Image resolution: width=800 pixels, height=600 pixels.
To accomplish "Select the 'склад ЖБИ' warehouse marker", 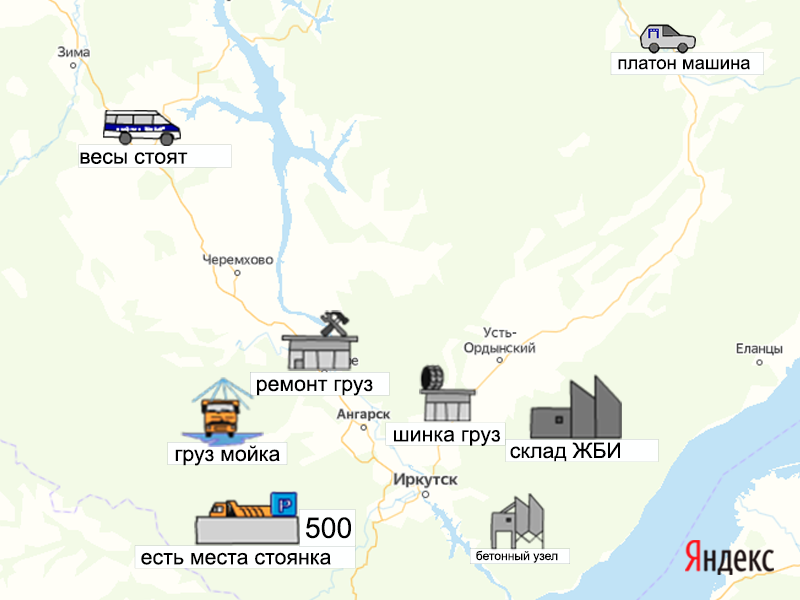I will pos(575,410).
